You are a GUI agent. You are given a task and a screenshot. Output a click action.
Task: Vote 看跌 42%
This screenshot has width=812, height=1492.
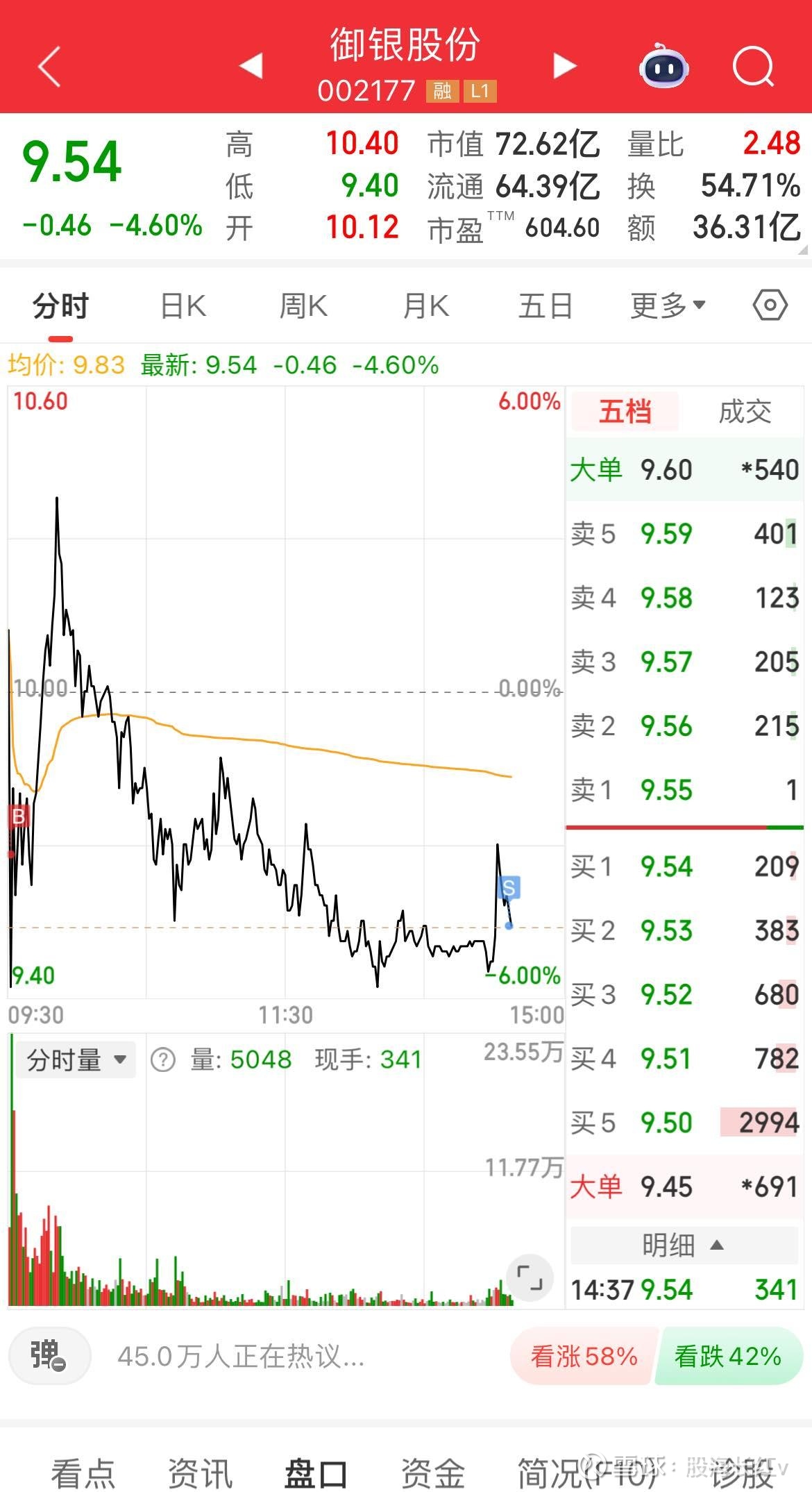(x=728, y=1356)
